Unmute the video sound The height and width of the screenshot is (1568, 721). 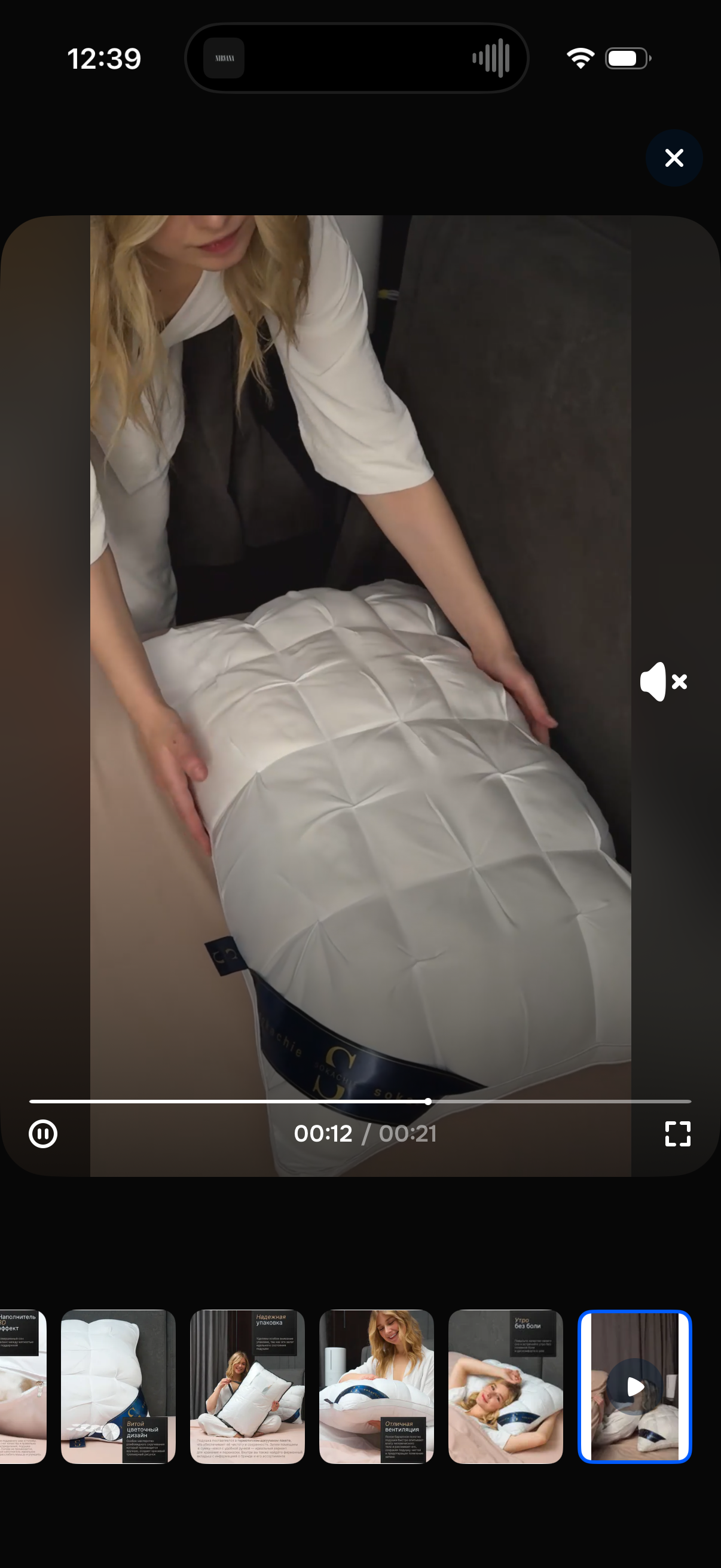click(663, 682)
